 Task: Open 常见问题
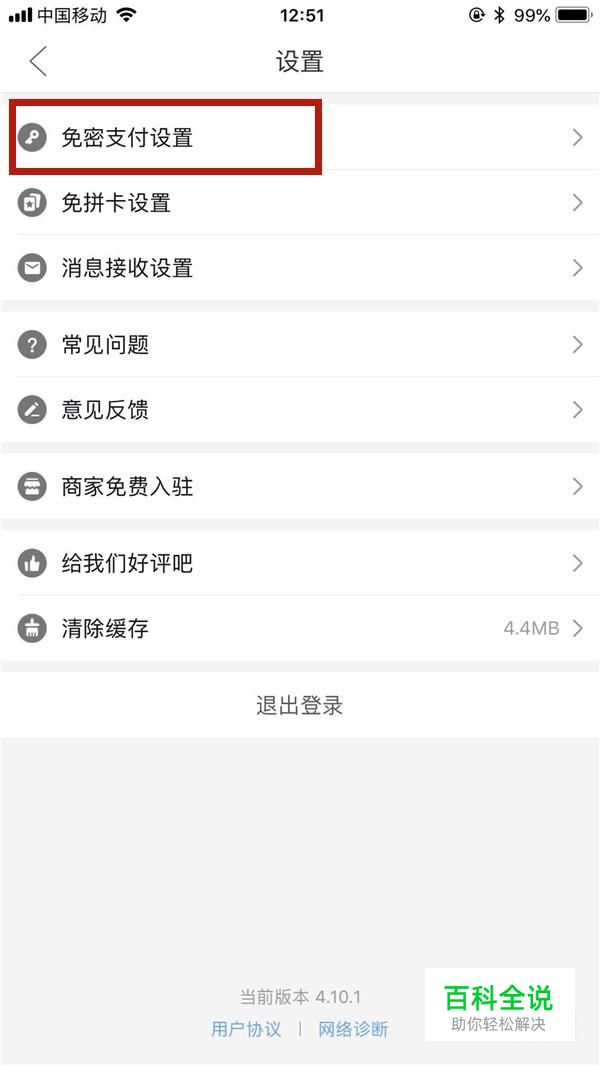click(300, 345)
